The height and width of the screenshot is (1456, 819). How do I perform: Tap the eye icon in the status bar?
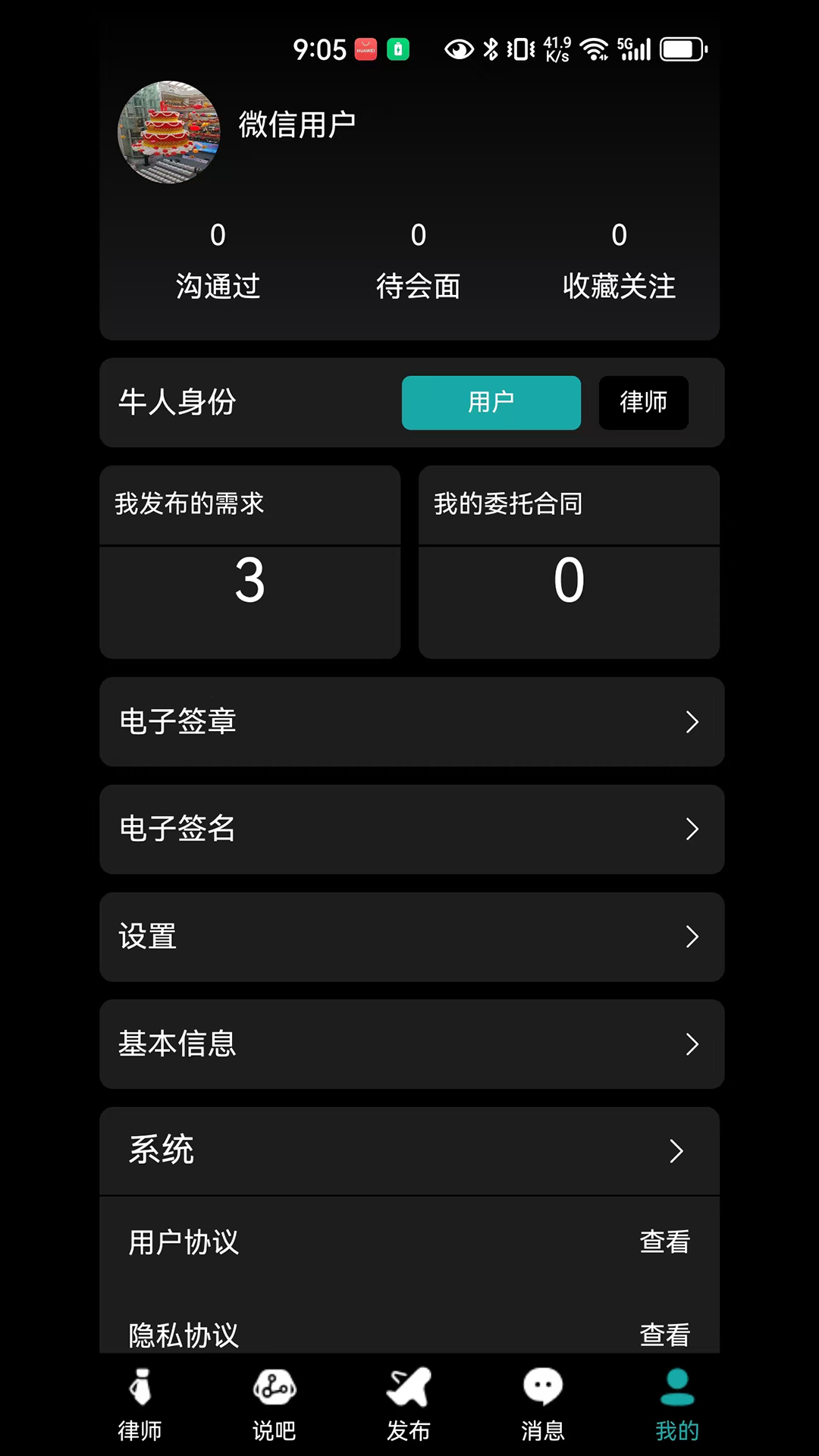pyautogui.click(x=457, y=48)
